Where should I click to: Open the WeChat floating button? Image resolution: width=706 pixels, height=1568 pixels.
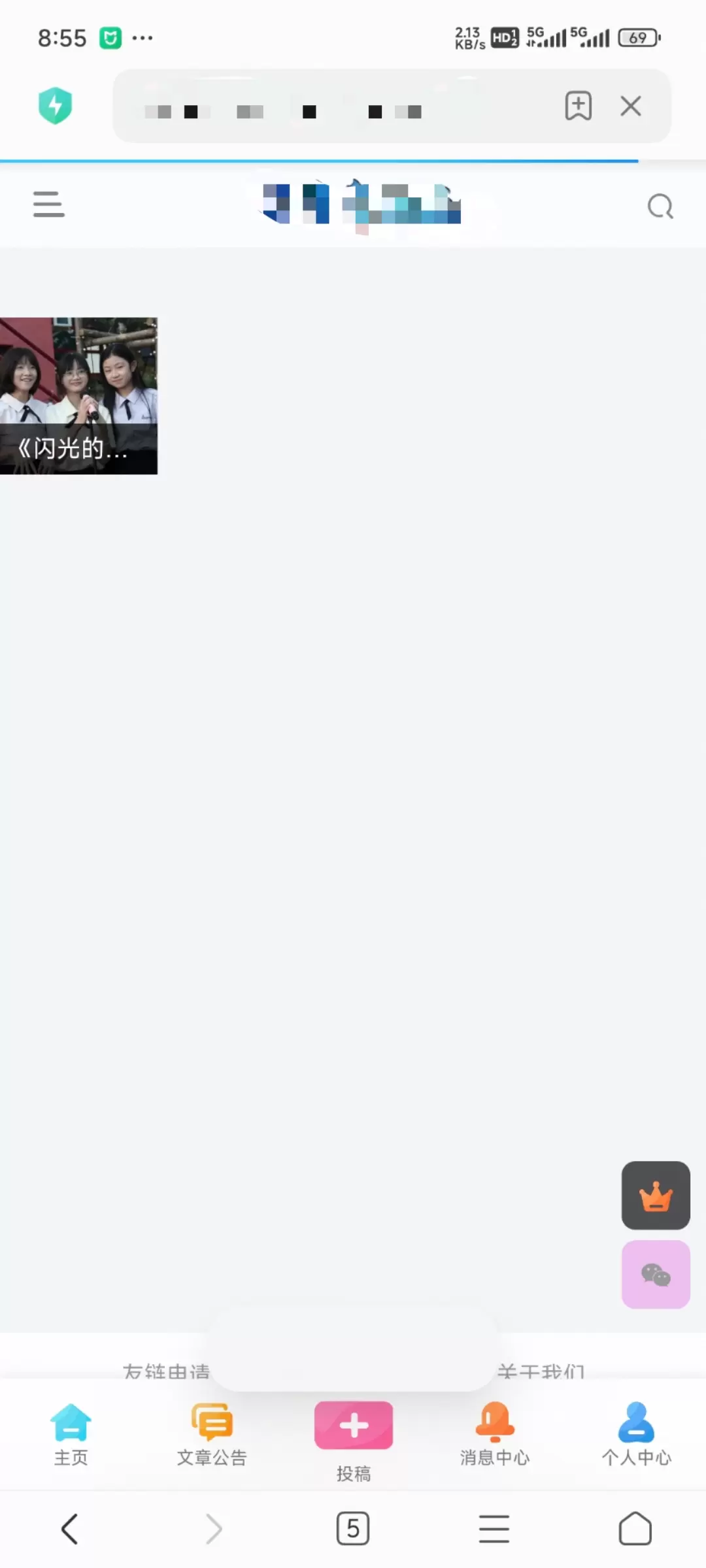(656, 1275)
